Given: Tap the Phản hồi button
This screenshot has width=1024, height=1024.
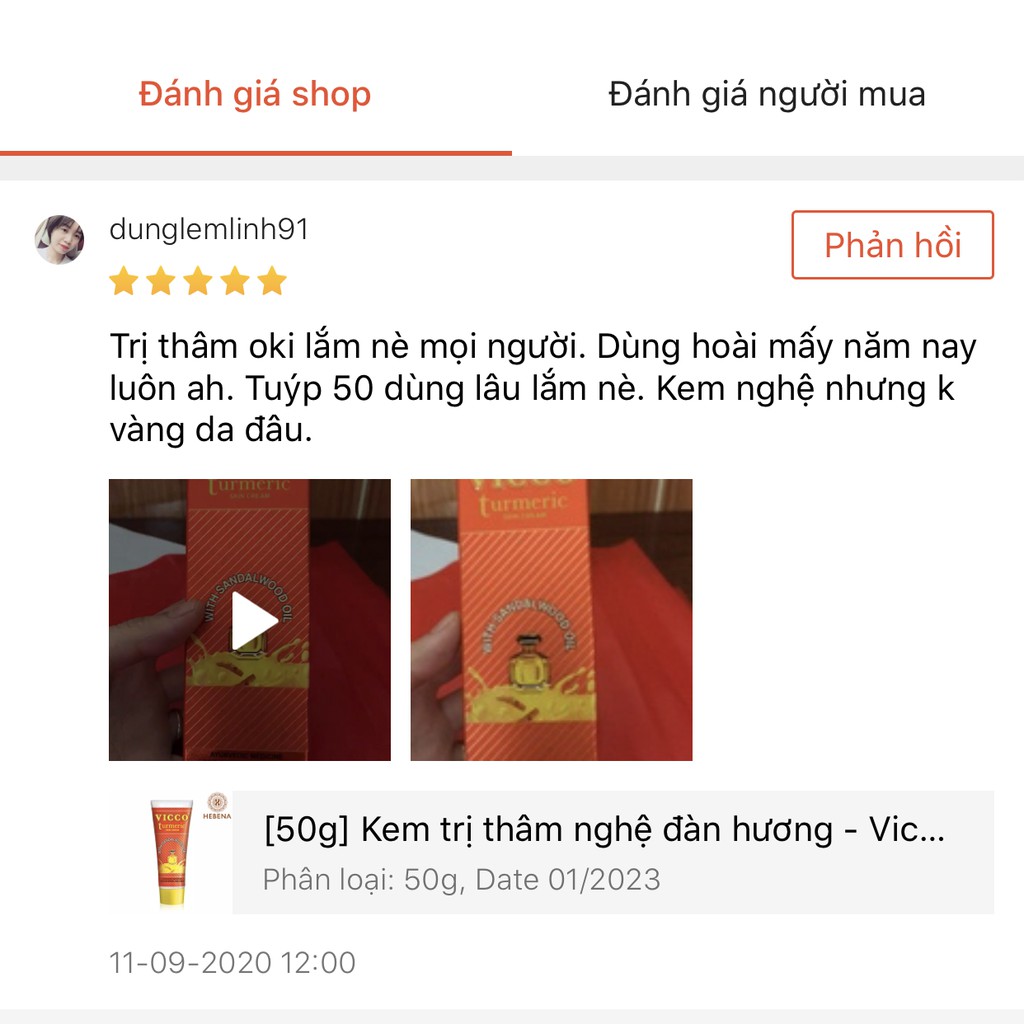Looking at the screenshot, I should coord(892,245).
